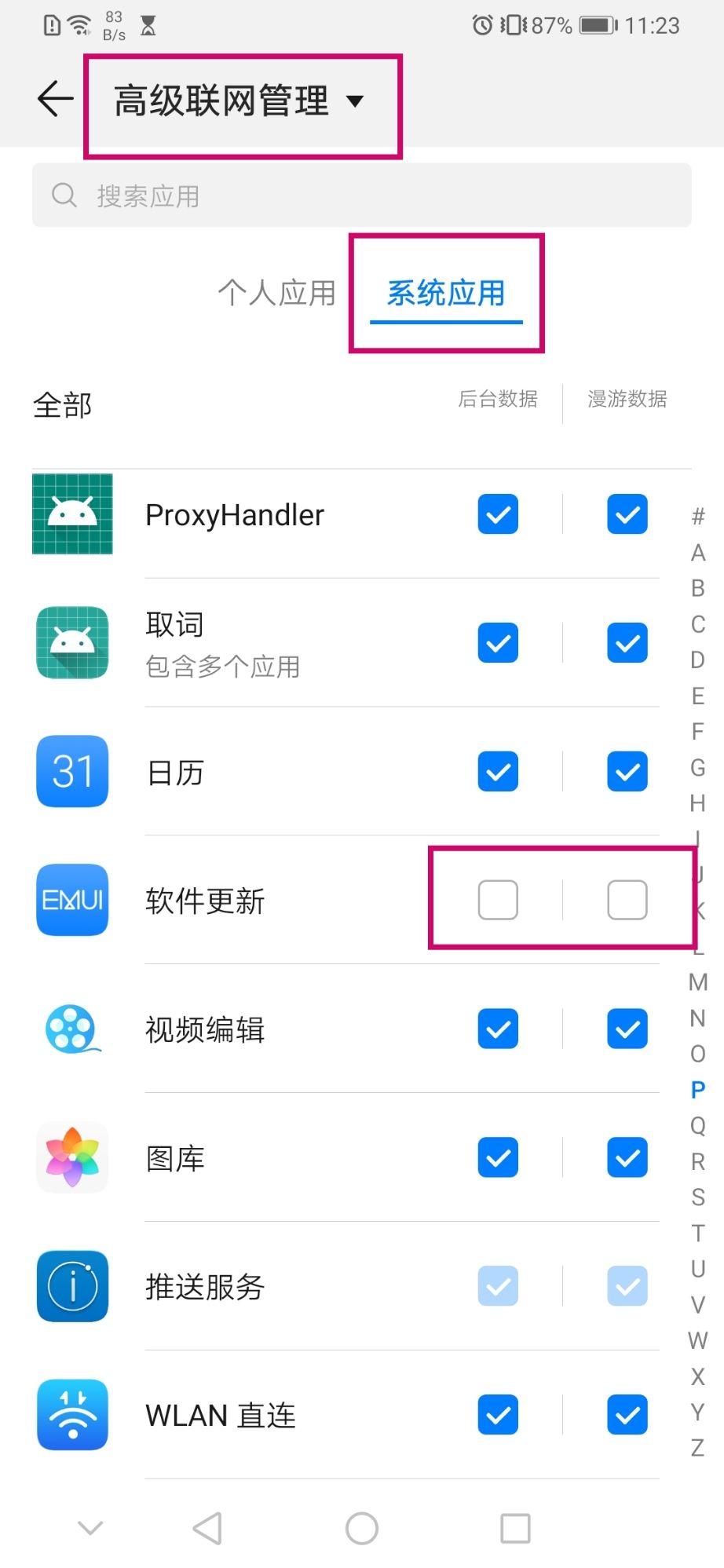Screen dimensions: 724x1568
Task: Switch to the 个人应用 tab
Action: (x=276, y=293)
